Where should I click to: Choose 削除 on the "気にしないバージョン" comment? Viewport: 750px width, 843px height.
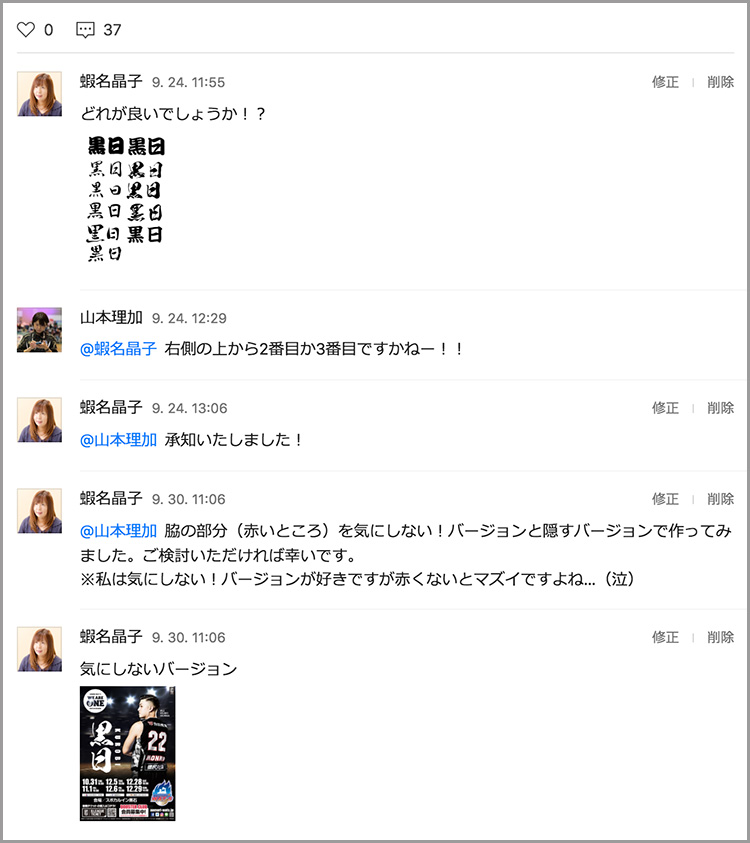[x=720, y=637]
